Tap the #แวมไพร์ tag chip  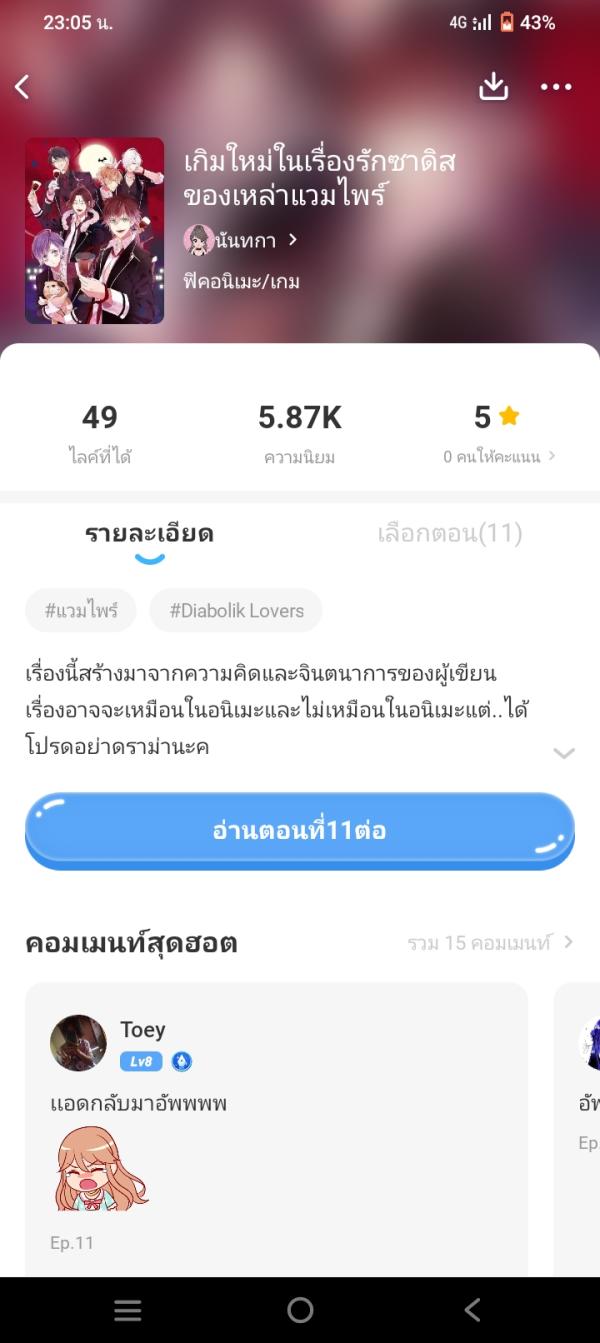tap(81, 610)
